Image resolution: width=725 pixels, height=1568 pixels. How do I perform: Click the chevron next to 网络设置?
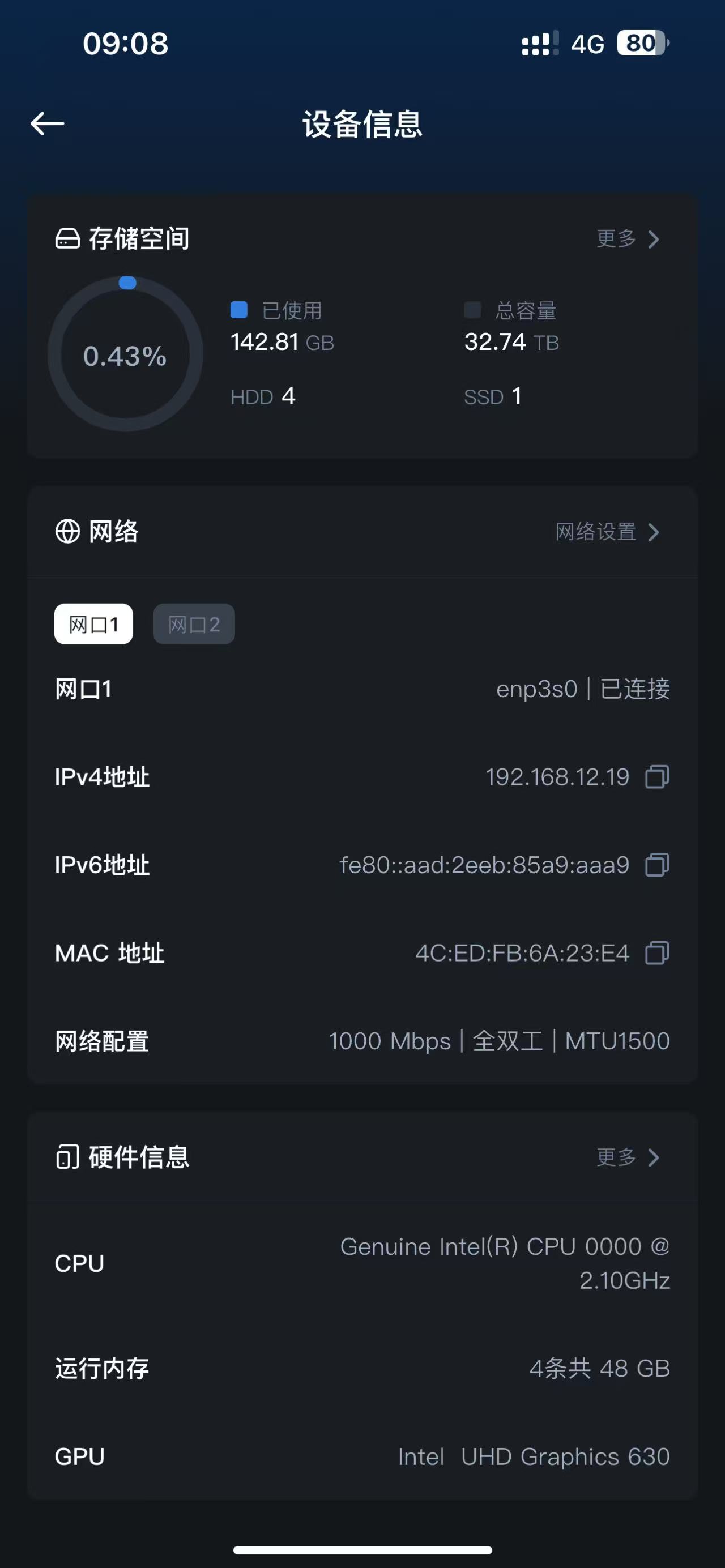[x=655, y=532]
